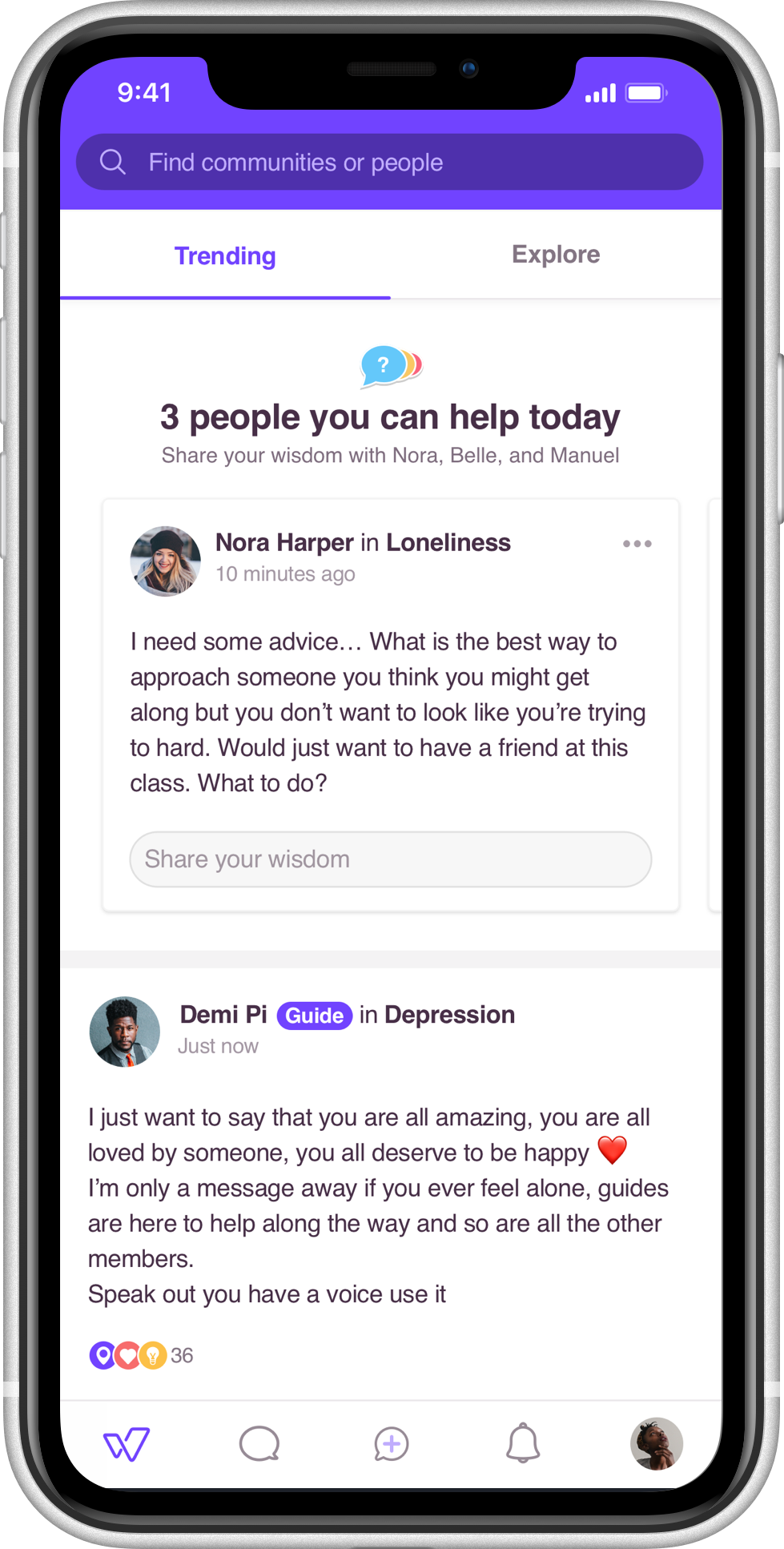784x1549 pixels.
Task: View Demi Pi's profile photo
Action: click(125, 1032)
